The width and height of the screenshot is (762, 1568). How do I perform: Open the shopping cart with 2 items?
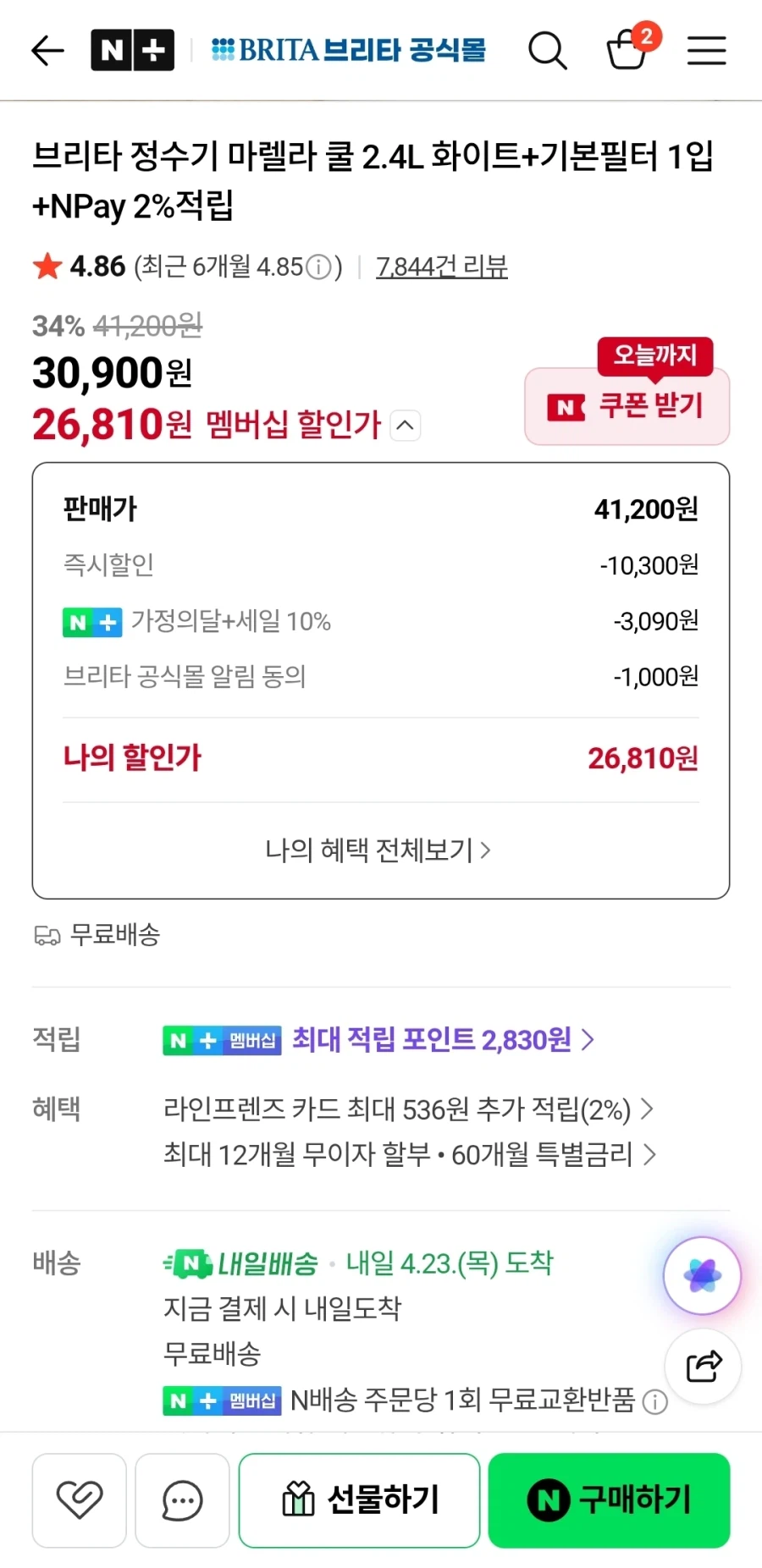coord(627,51)
